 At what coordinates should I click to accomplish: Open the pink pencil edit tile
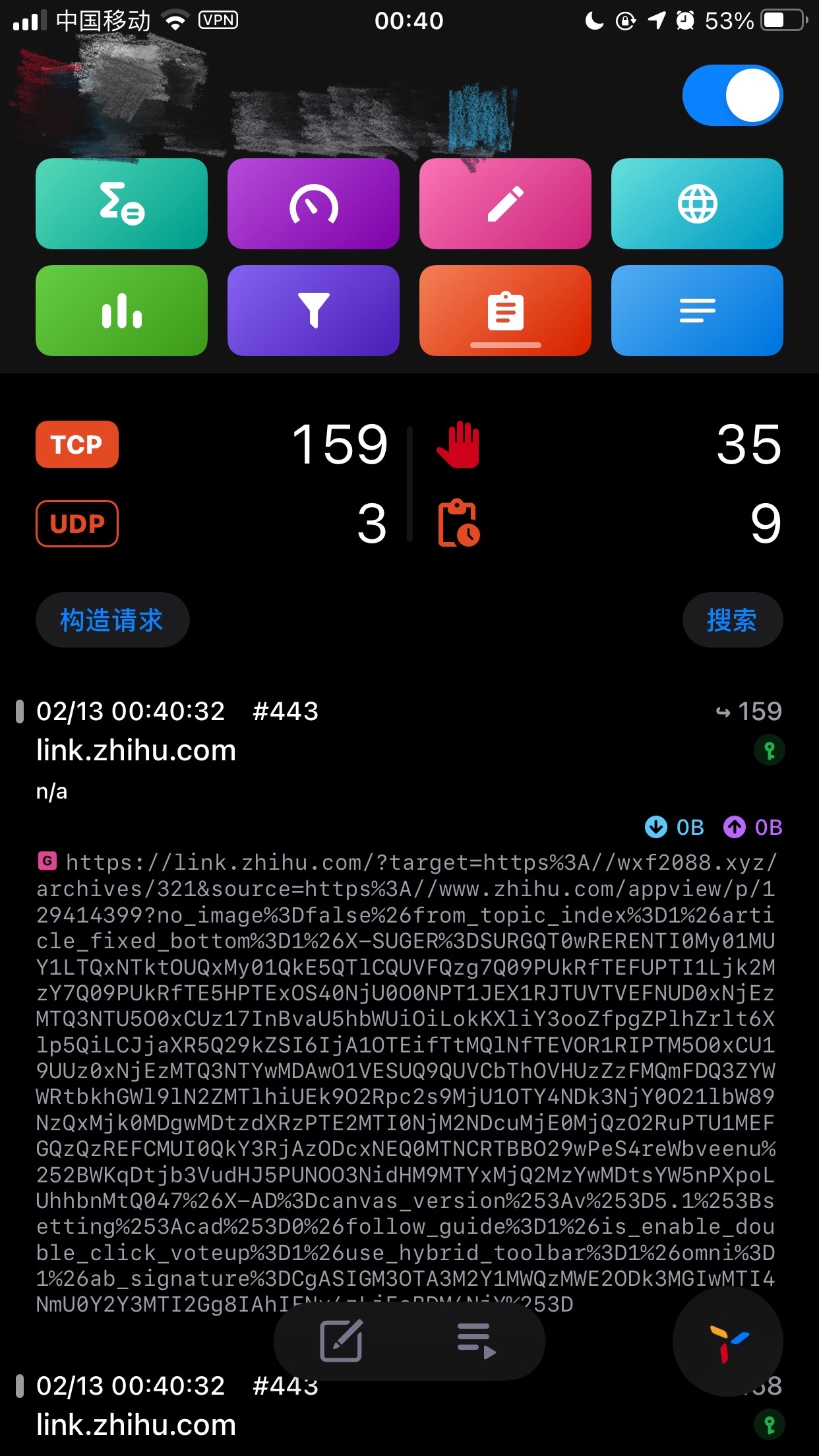(505, 204)
